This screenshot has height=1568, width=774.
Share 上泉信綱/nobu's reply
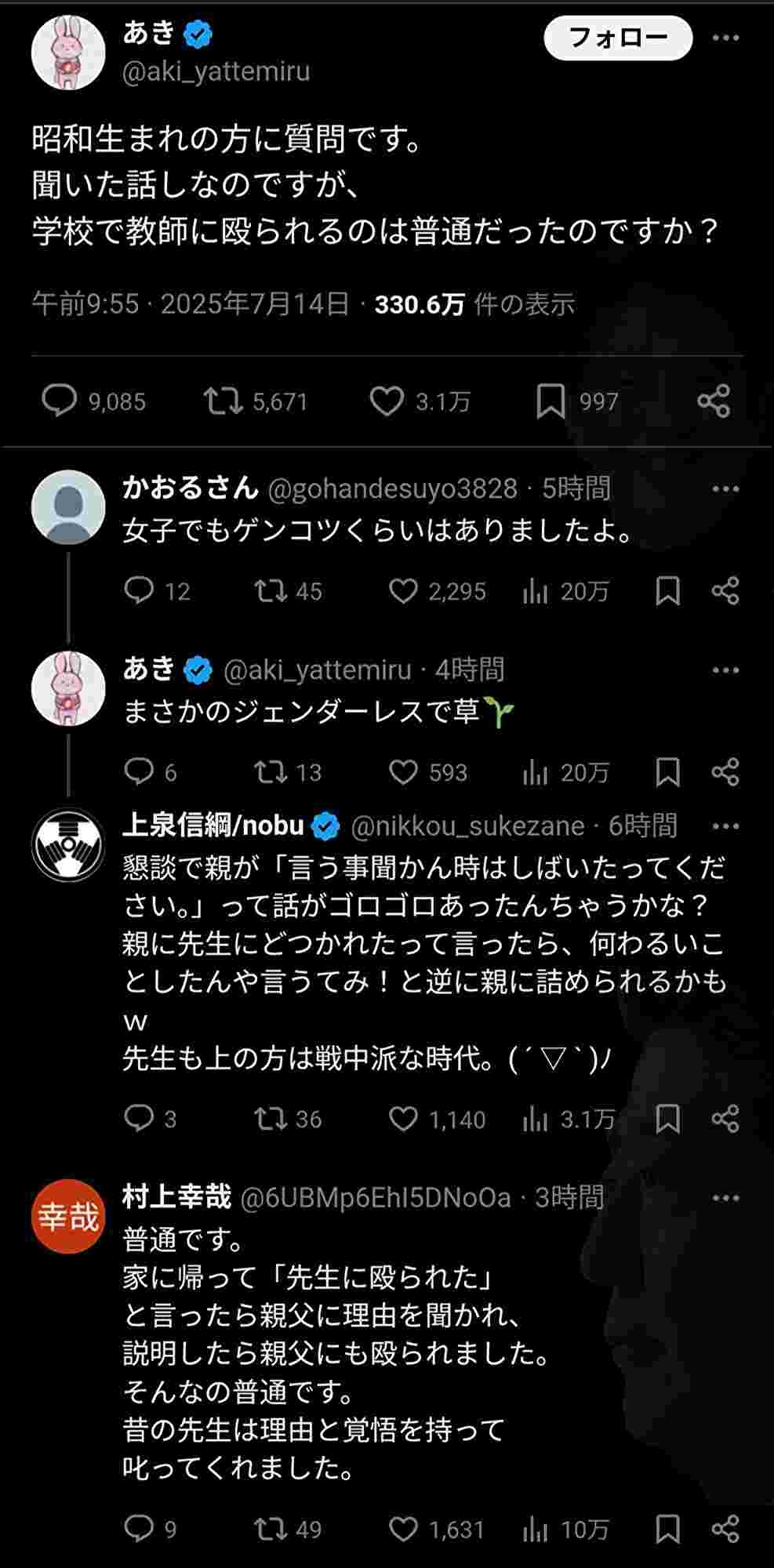[725, 1119]
